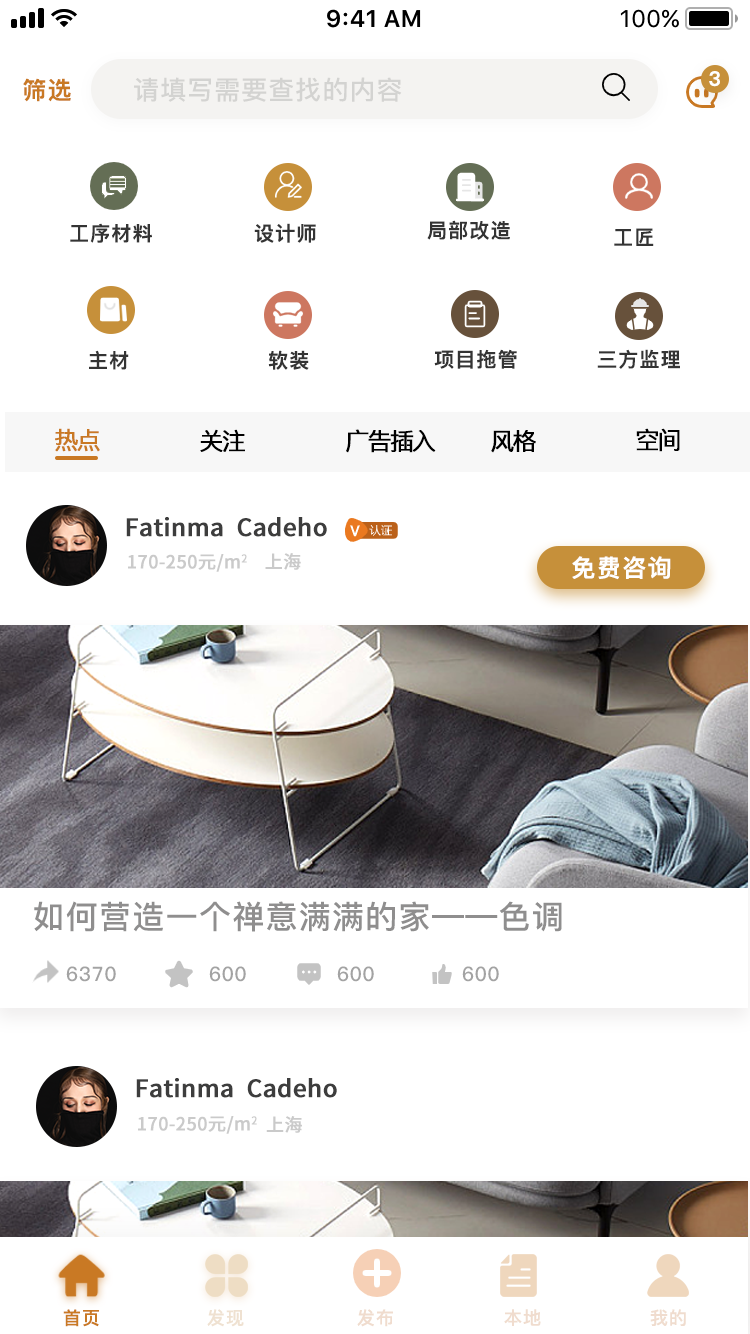Tap the 筛选 filter button
The image size is (750, 1334).
[47, 91]
